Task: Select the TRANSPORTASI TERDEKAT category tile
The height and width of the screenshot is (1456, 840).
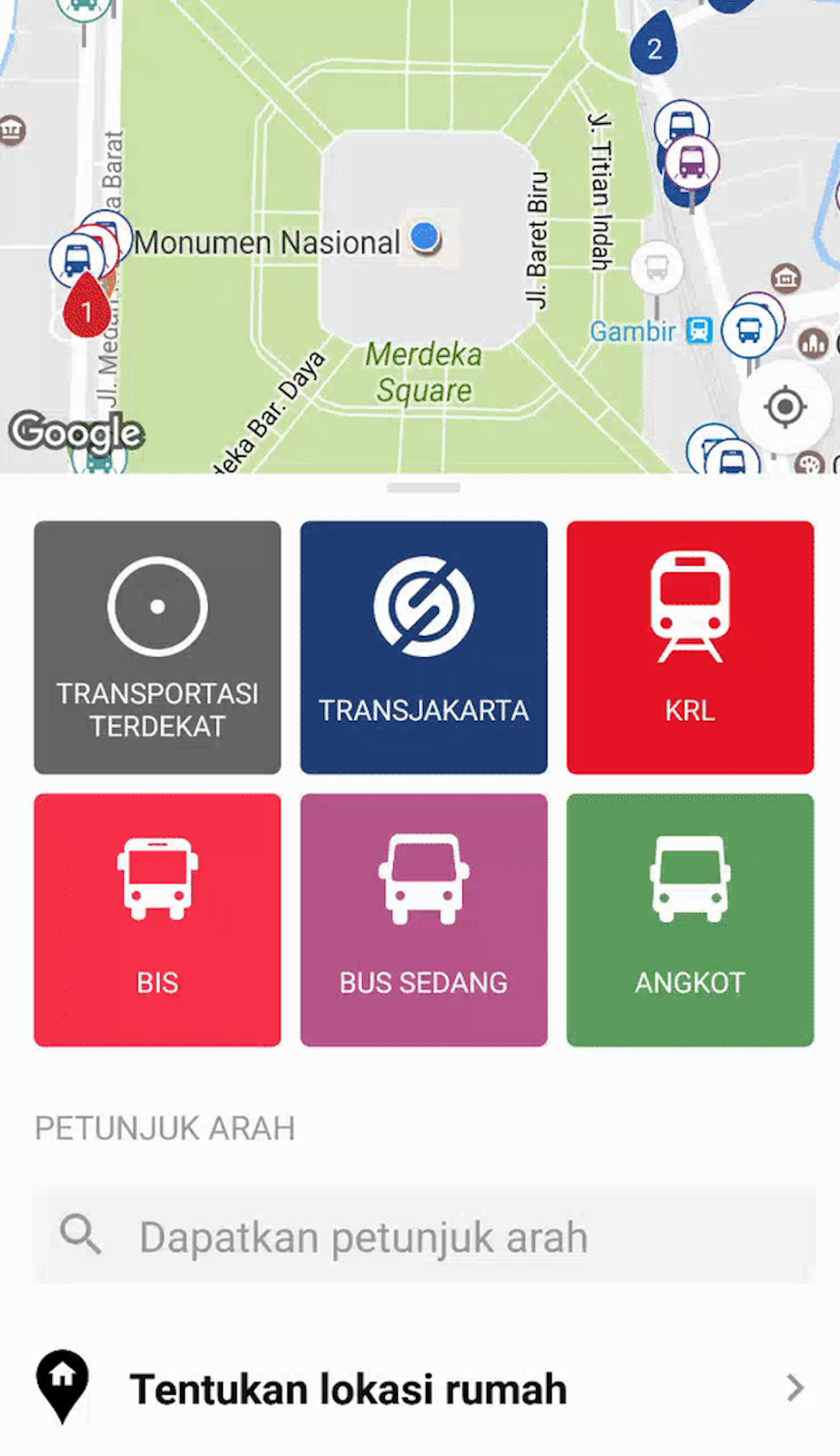Action: click(x=157, y=646)
